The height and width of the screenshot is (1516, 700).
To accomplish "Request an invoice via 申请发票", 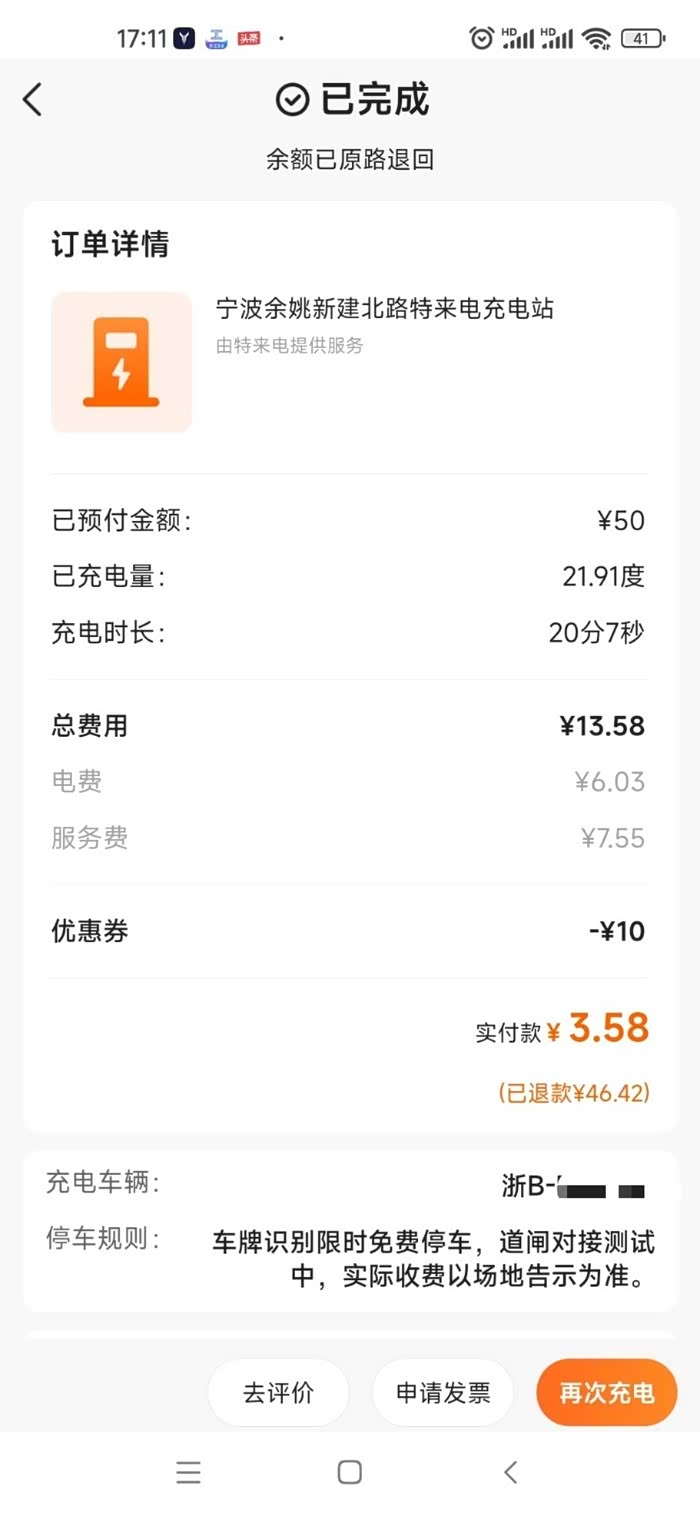I will (x=443, y=1392).
